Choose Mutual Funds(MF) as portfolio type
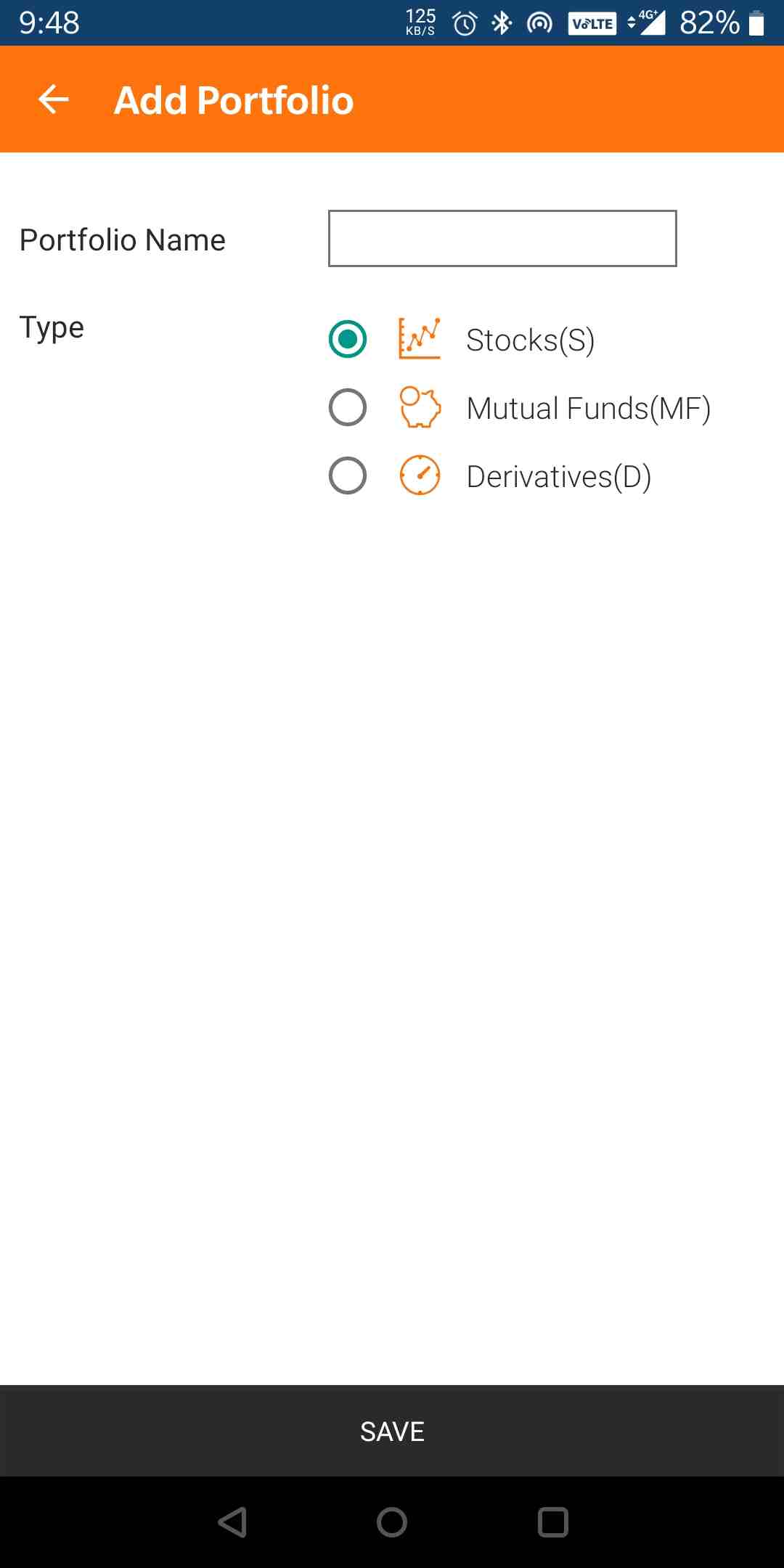This screenshot has width=784, height=1568. pos(348,407)
